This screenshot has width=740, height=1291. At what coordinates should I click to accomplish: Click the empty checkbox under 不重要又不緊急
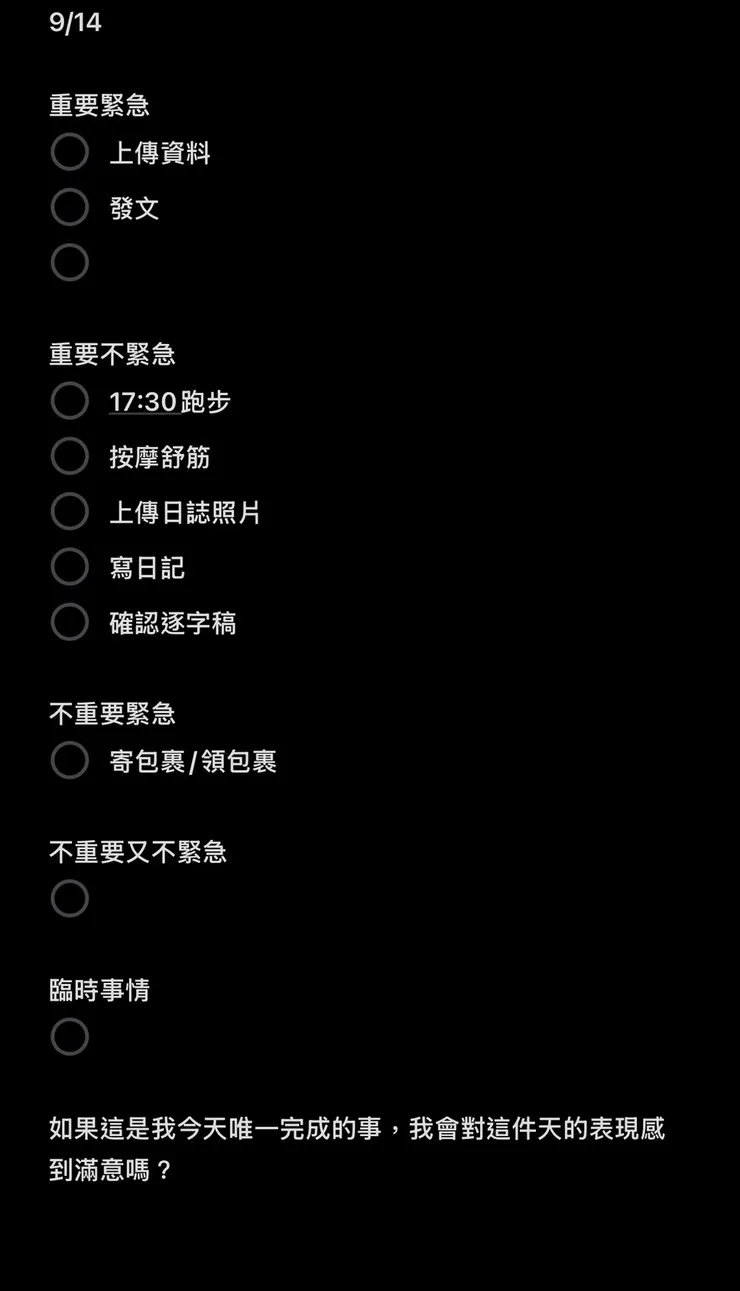tap(69, 898)
